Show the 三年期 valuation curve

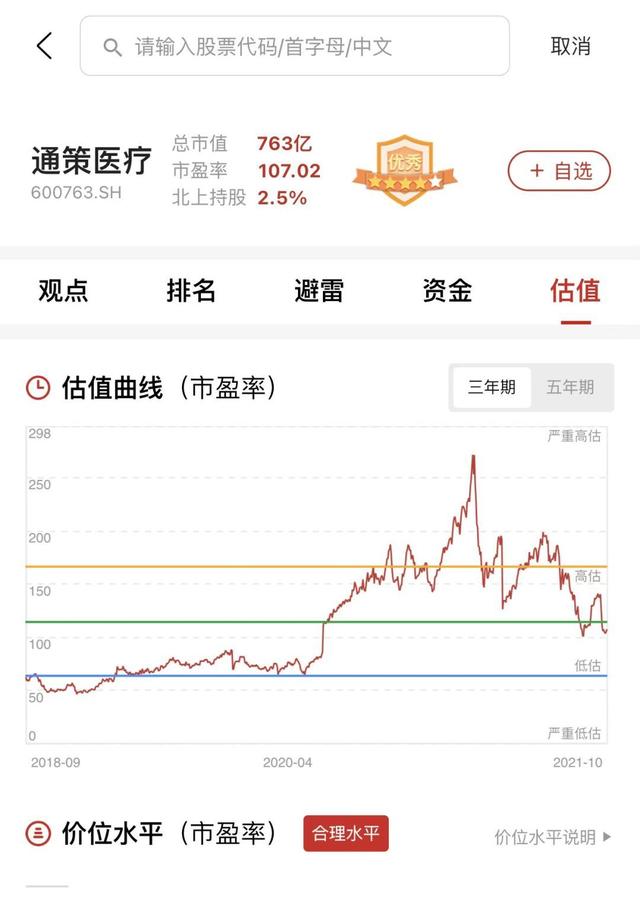(x=492, y=387)
